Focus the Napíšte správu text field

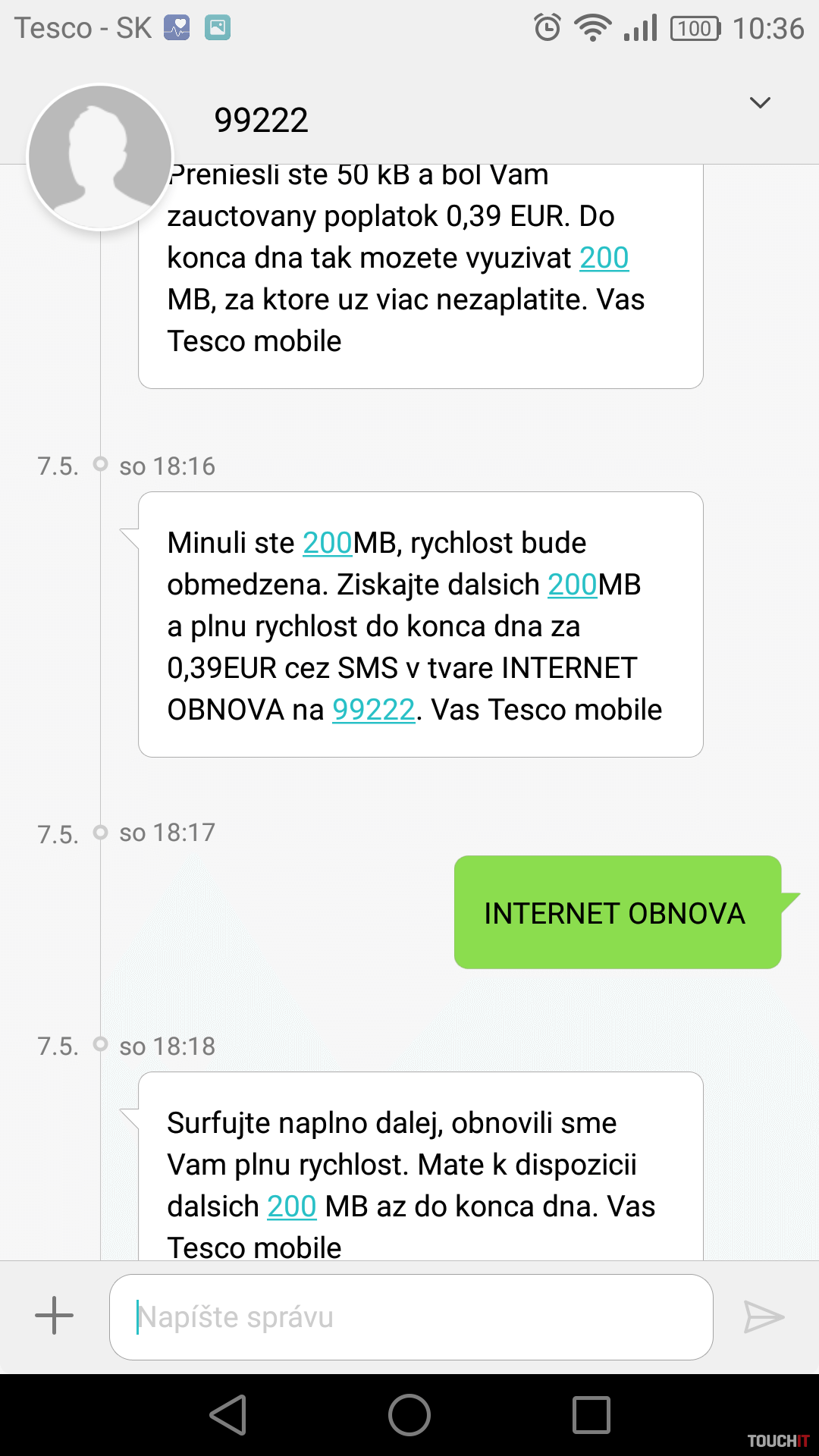click(x=411, y=1317)
